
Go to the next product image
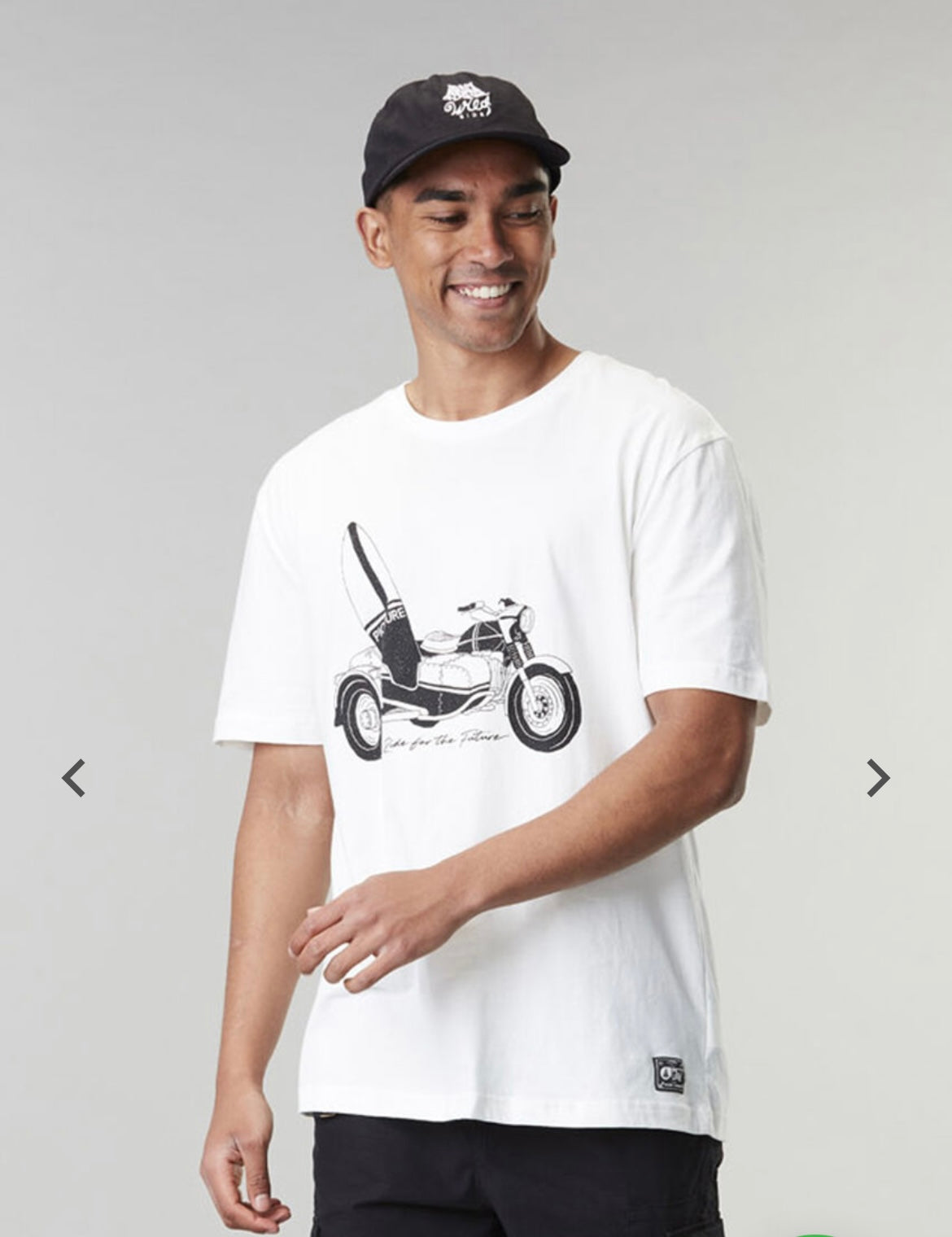[877, 778]
